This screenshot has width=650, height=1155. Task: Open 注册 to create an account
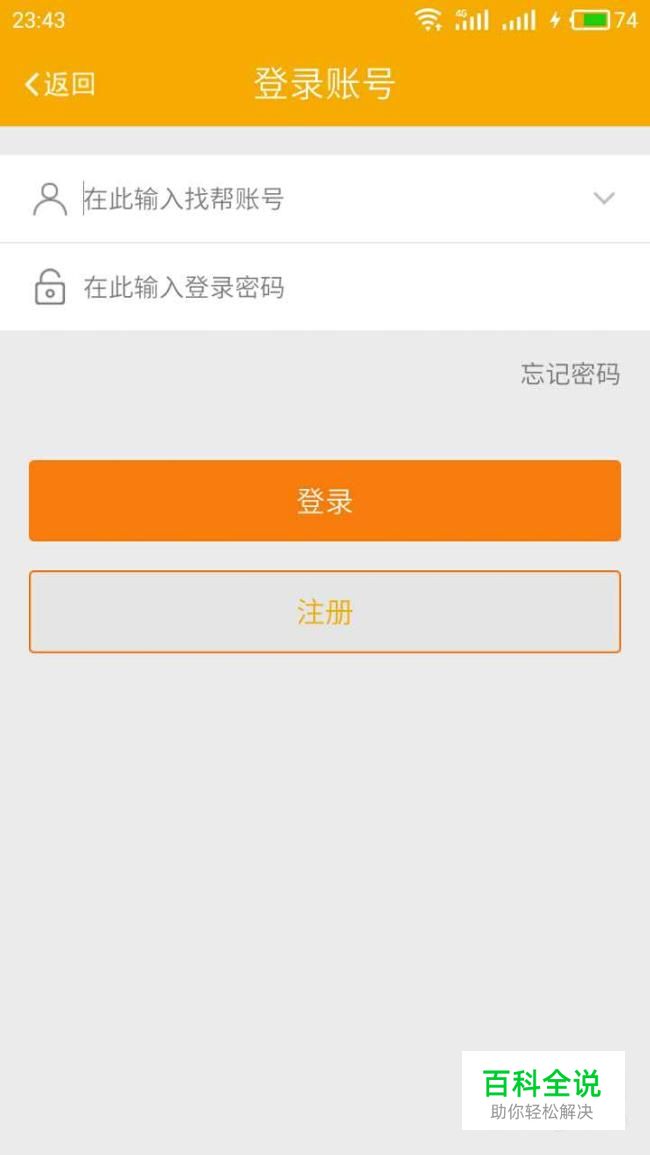324,611
